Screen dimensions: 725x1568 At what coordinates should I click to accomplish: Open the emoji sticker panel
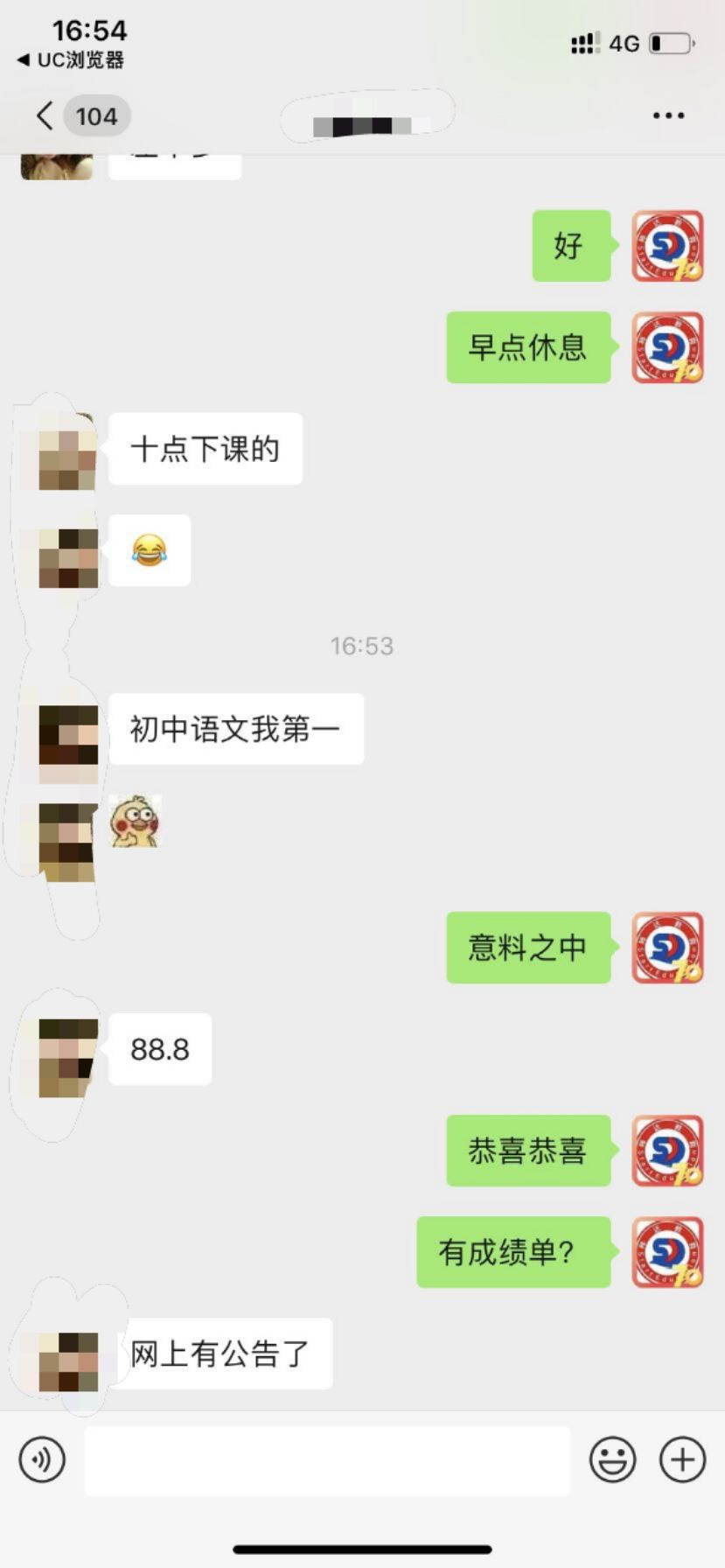coord(612,1459)
